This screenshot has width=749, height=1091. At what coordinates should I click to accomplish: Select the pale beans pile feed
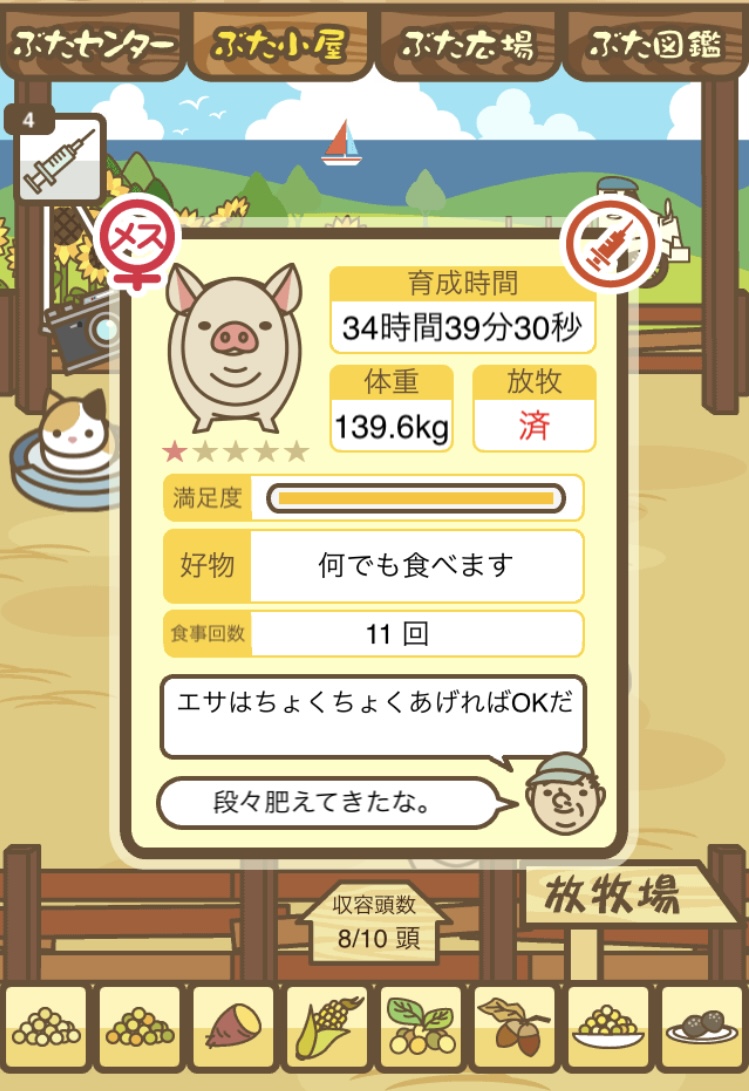click(x=46, y=1028)
